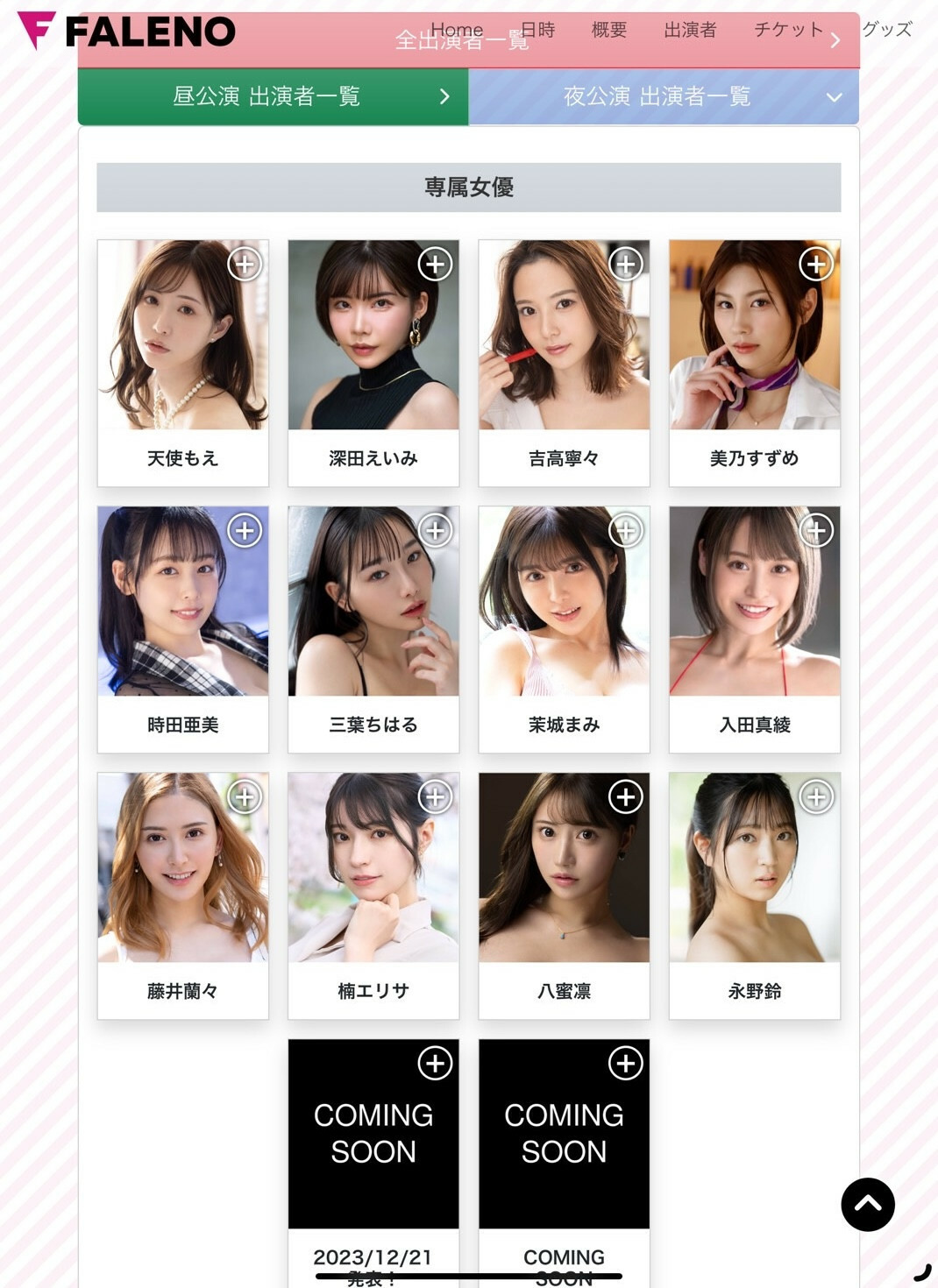Go to the 出演者 page
The image size is (938, 1288).
tap(690, 30)
